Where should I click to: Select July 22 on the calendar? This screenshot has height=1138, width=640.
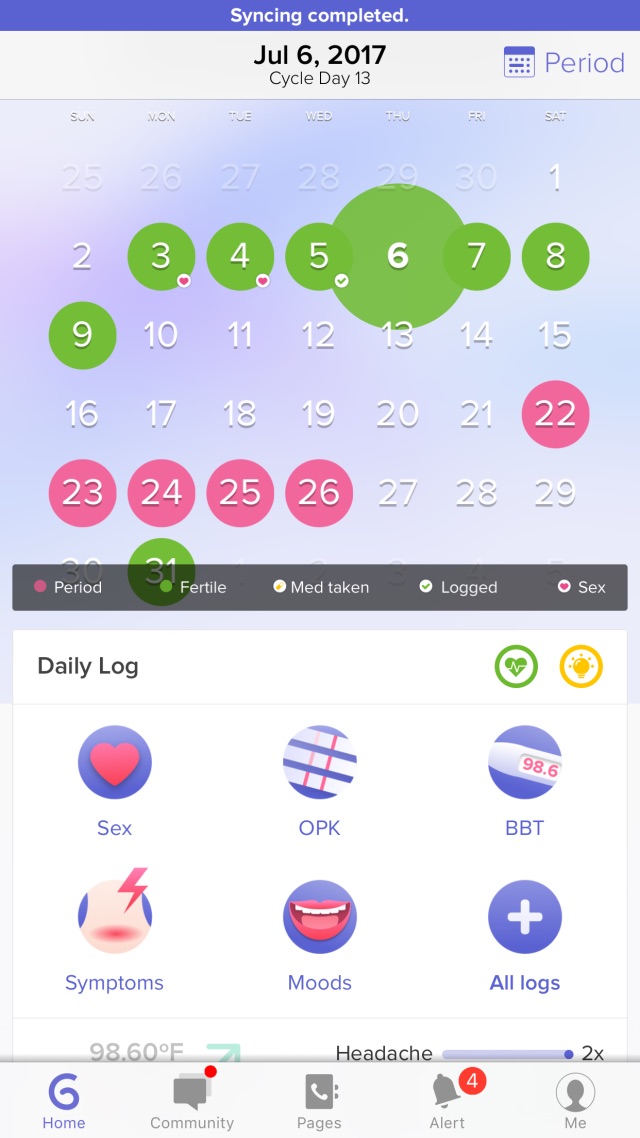tap(555, 414)
